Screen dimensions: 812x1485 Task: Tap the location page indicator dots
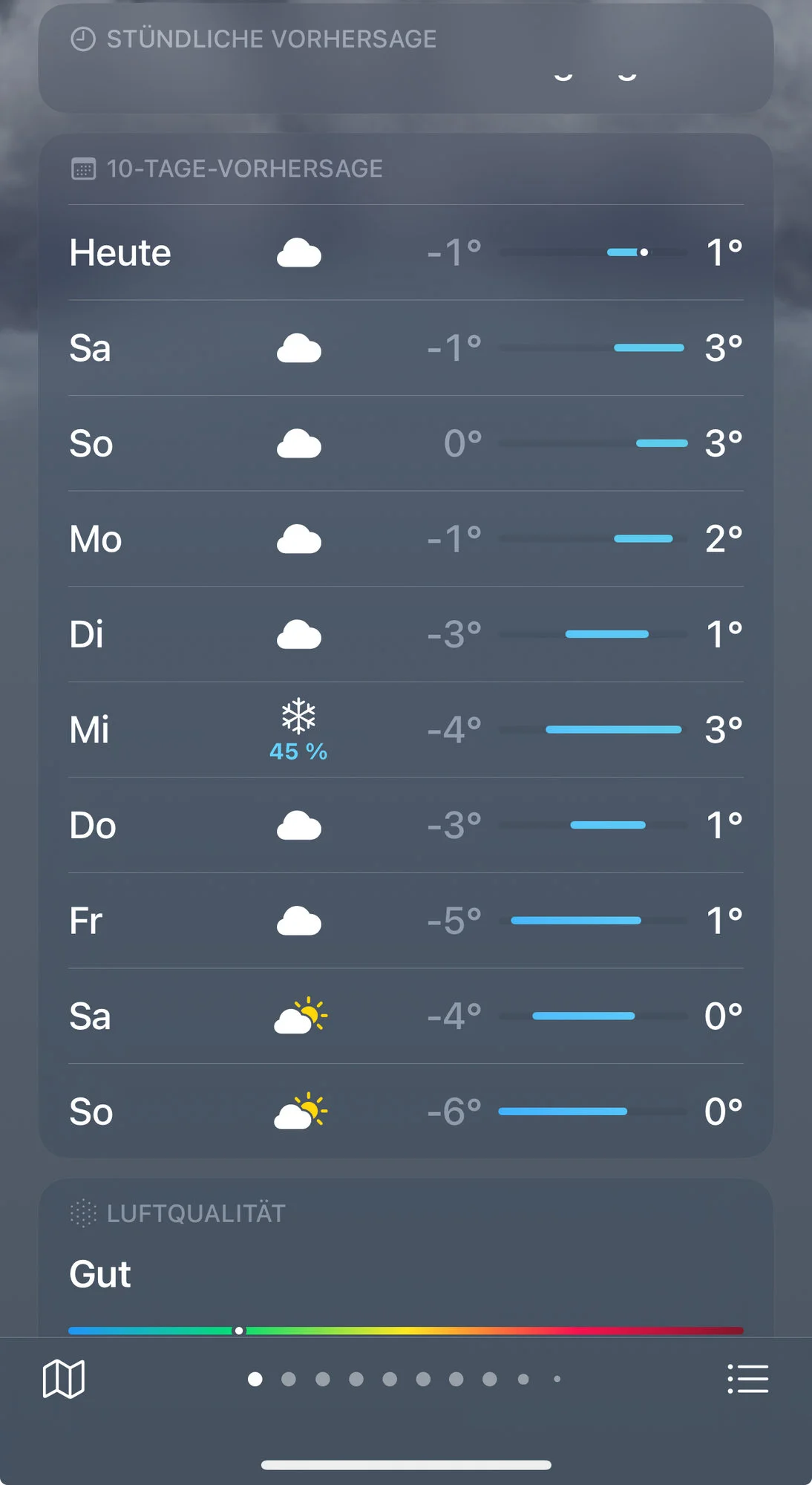pyautogui.click(x=404, y=1379)
